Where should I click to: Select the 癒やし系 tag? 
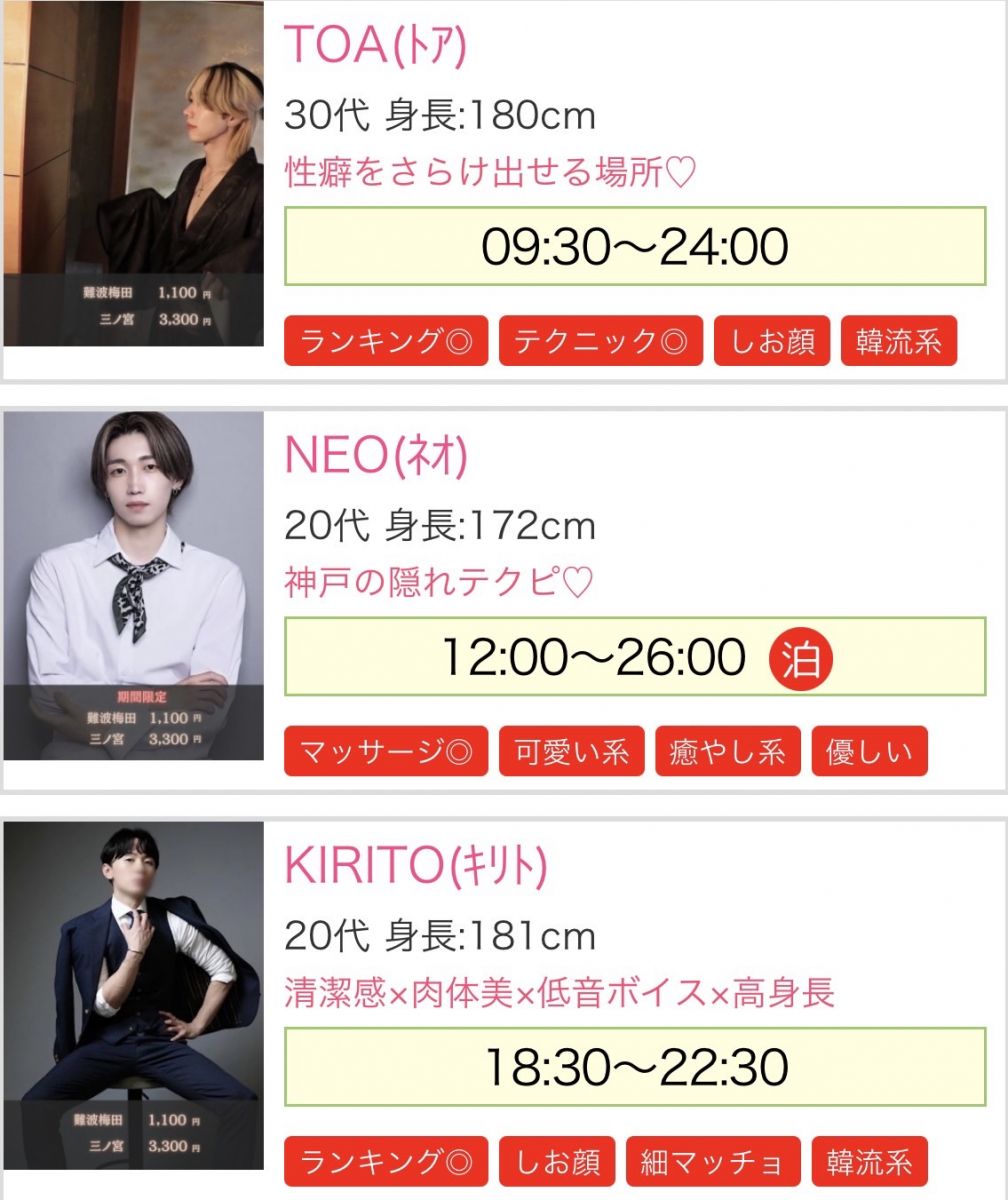tap(728, 752)
